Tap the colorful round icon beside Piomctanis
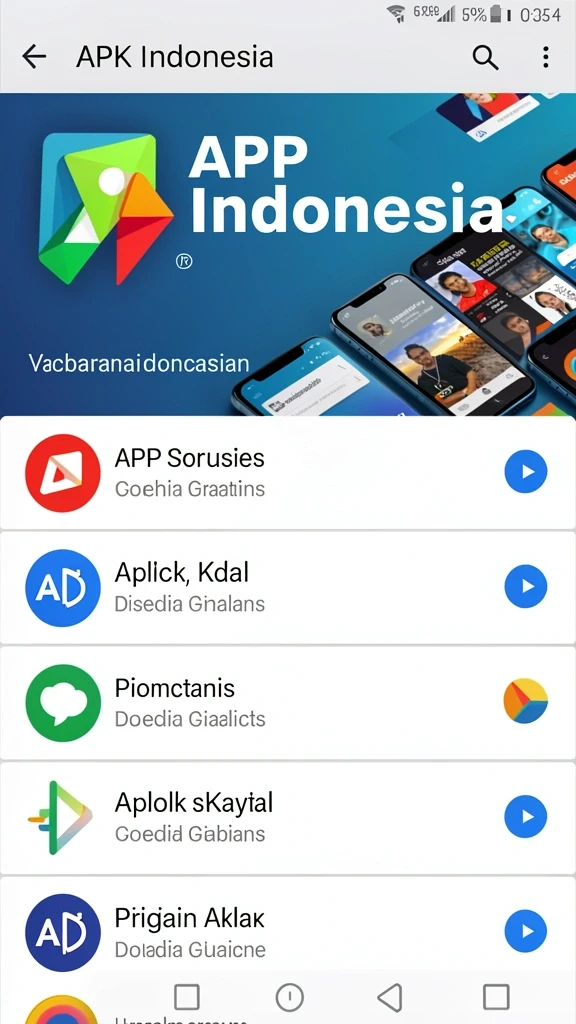Viewport: 576px width, 1024px height. 526,701
